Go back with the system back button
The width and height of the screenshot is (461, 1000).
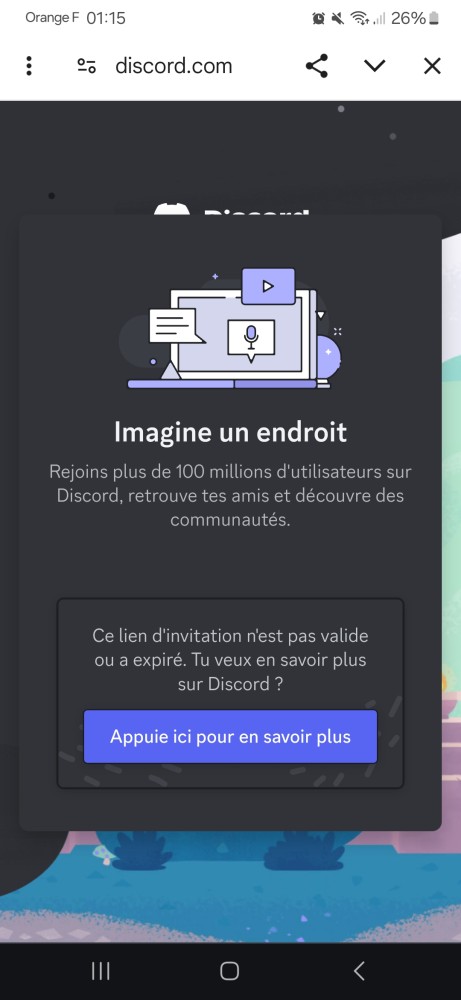click(x=359, y=971)
